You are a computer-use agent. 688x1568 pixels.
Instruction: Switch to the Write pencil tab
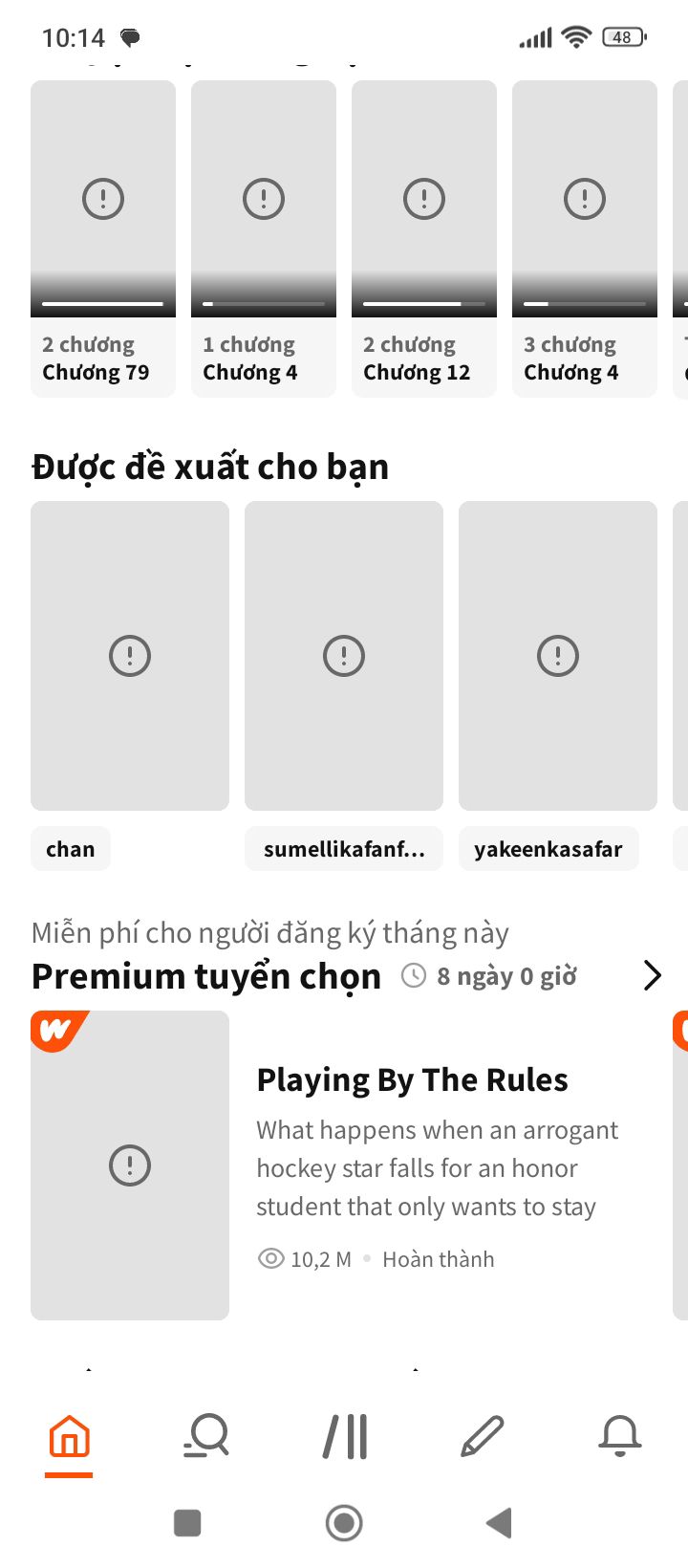(x=483, y=1436)
